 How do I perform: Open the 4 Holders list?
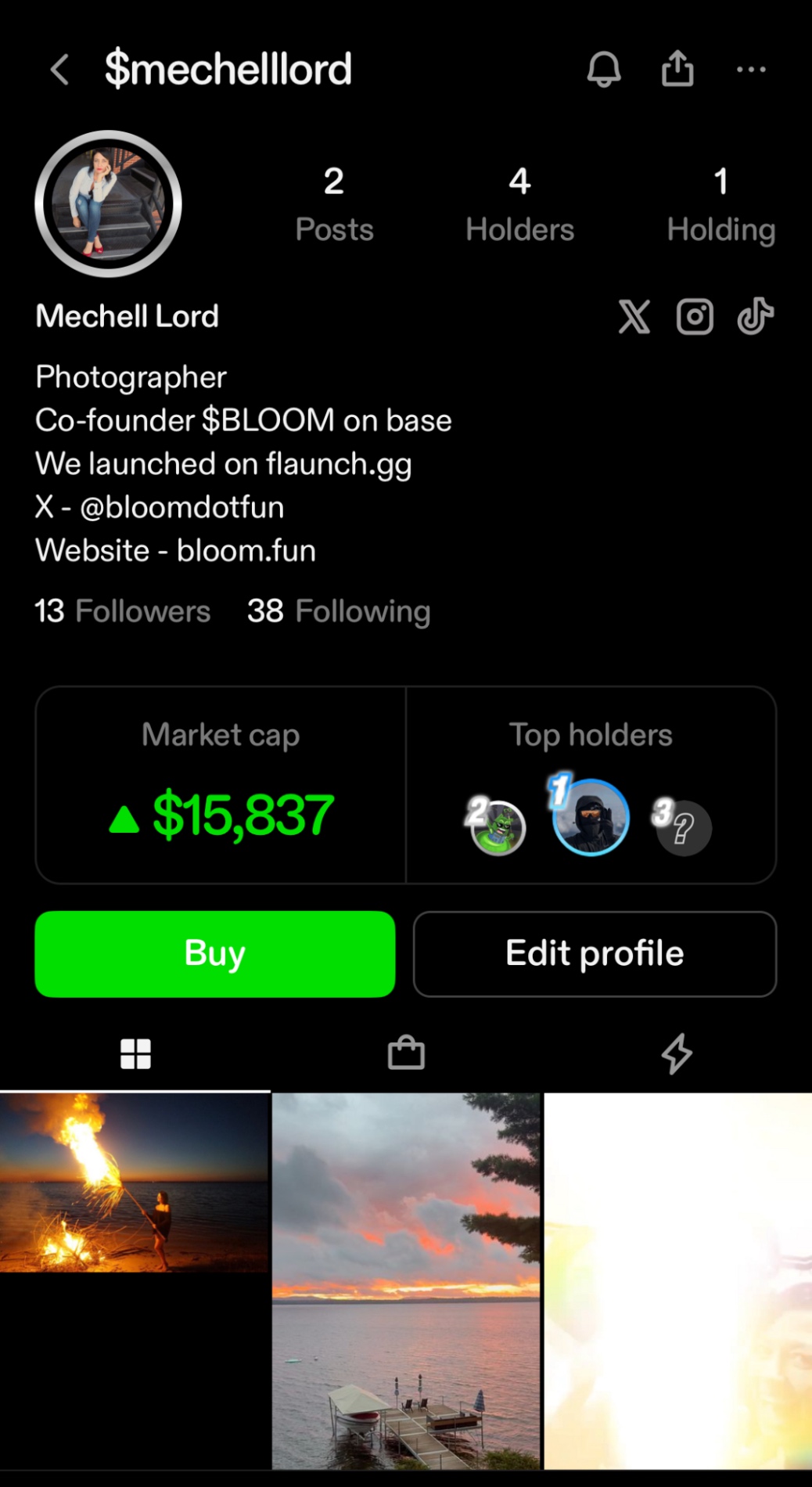(x=519, y=205)
